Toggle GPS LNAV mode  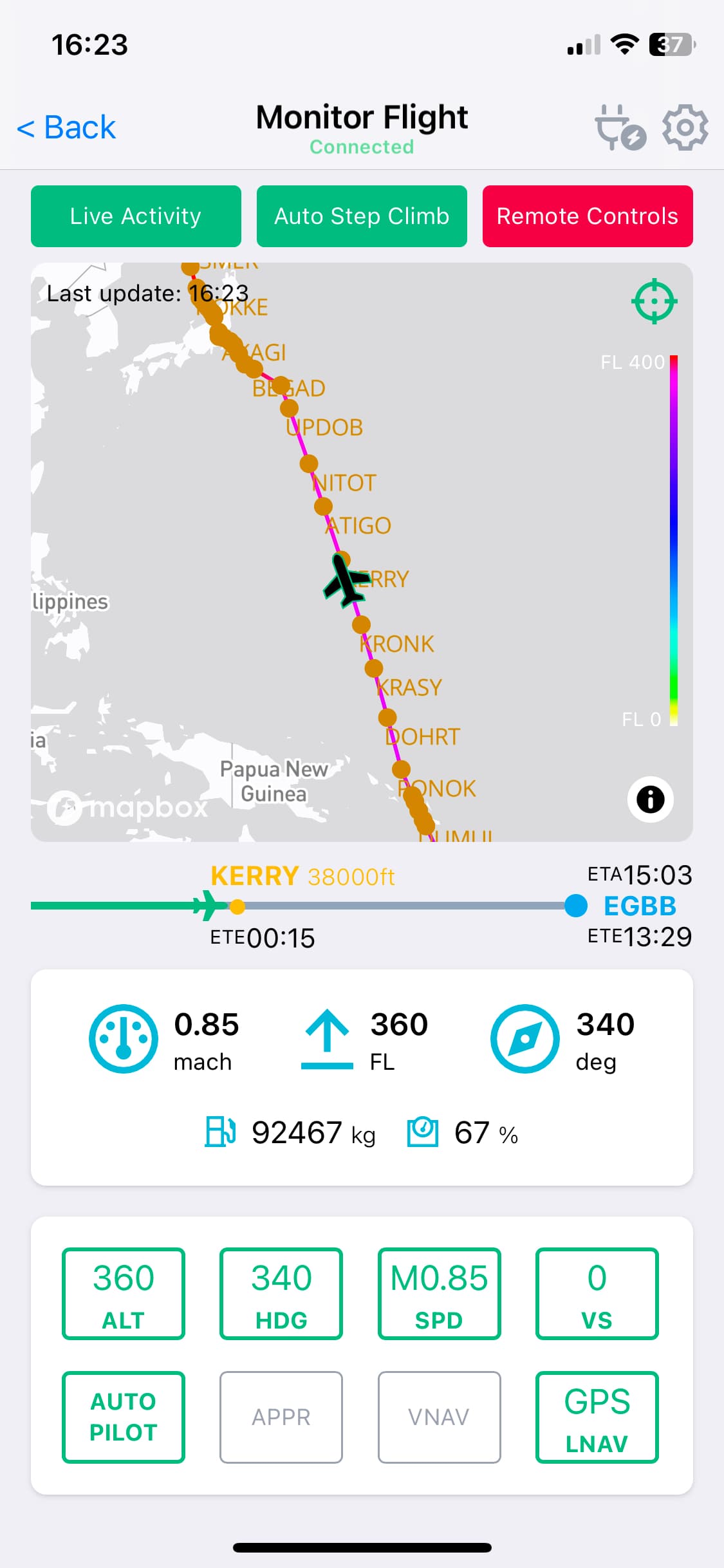[597, 1417]
